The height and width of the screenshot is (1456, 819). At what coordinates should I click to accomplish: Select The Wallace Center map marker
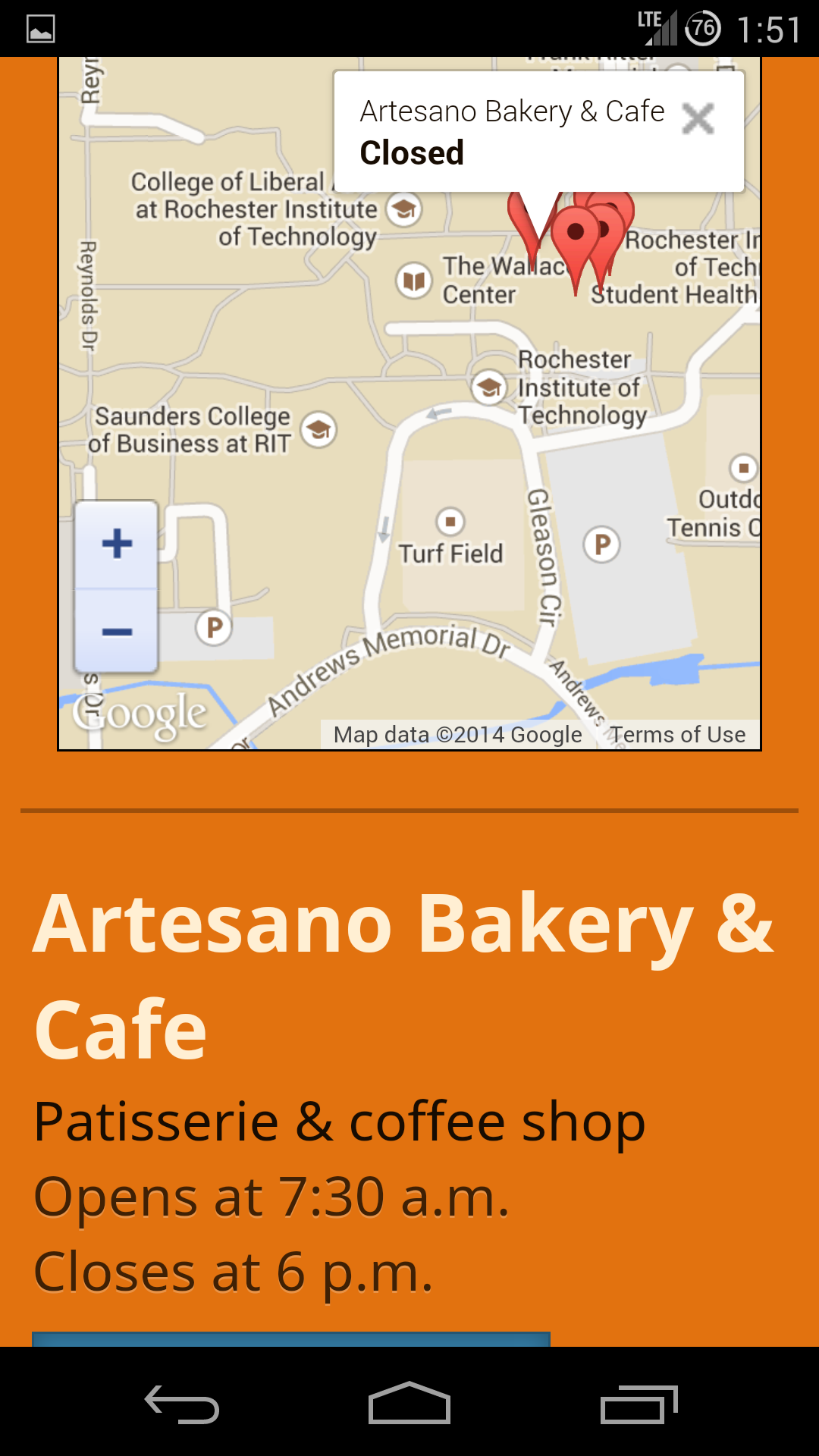(x=413, y=281)
